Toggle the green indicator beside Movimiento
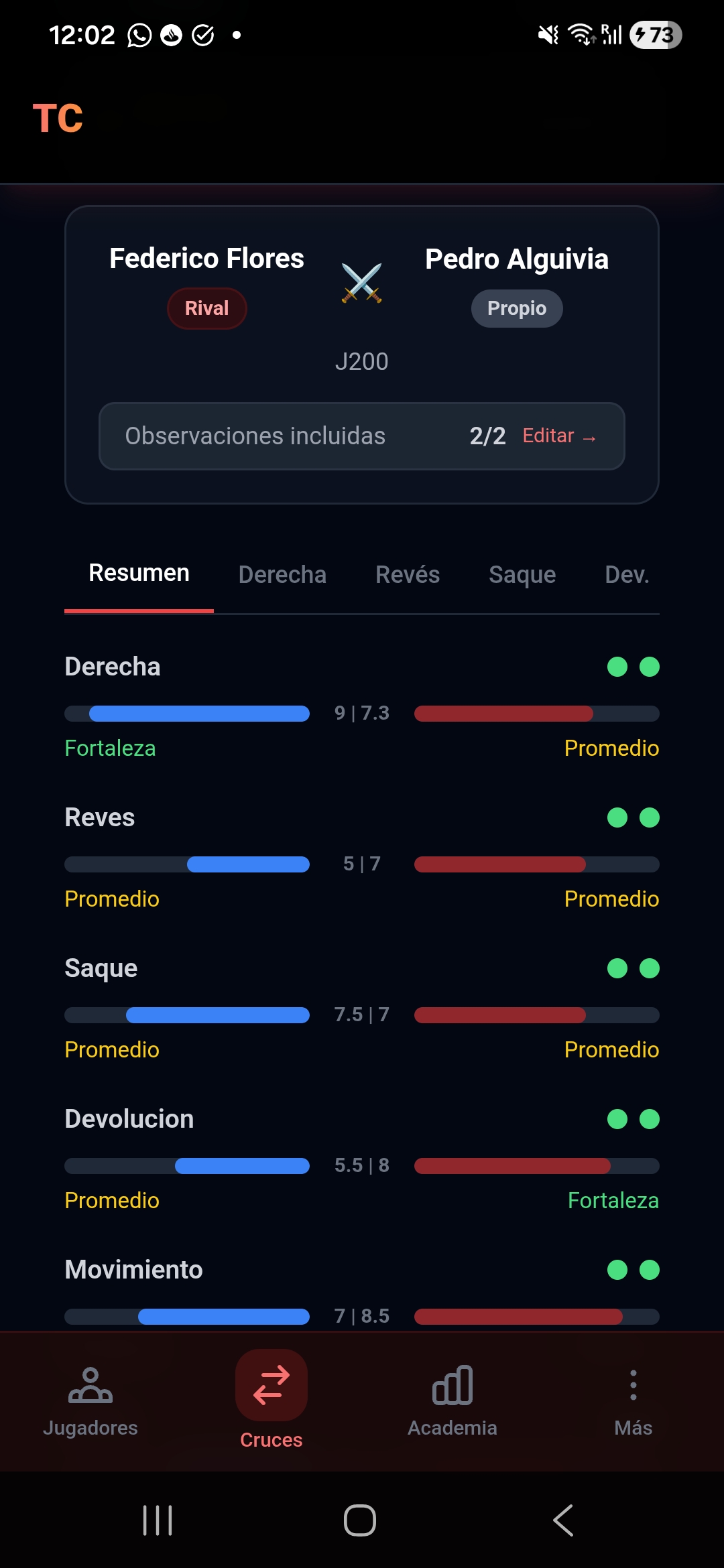The width and height of the screenshot is (724, 1568). tap(617, 1270)
